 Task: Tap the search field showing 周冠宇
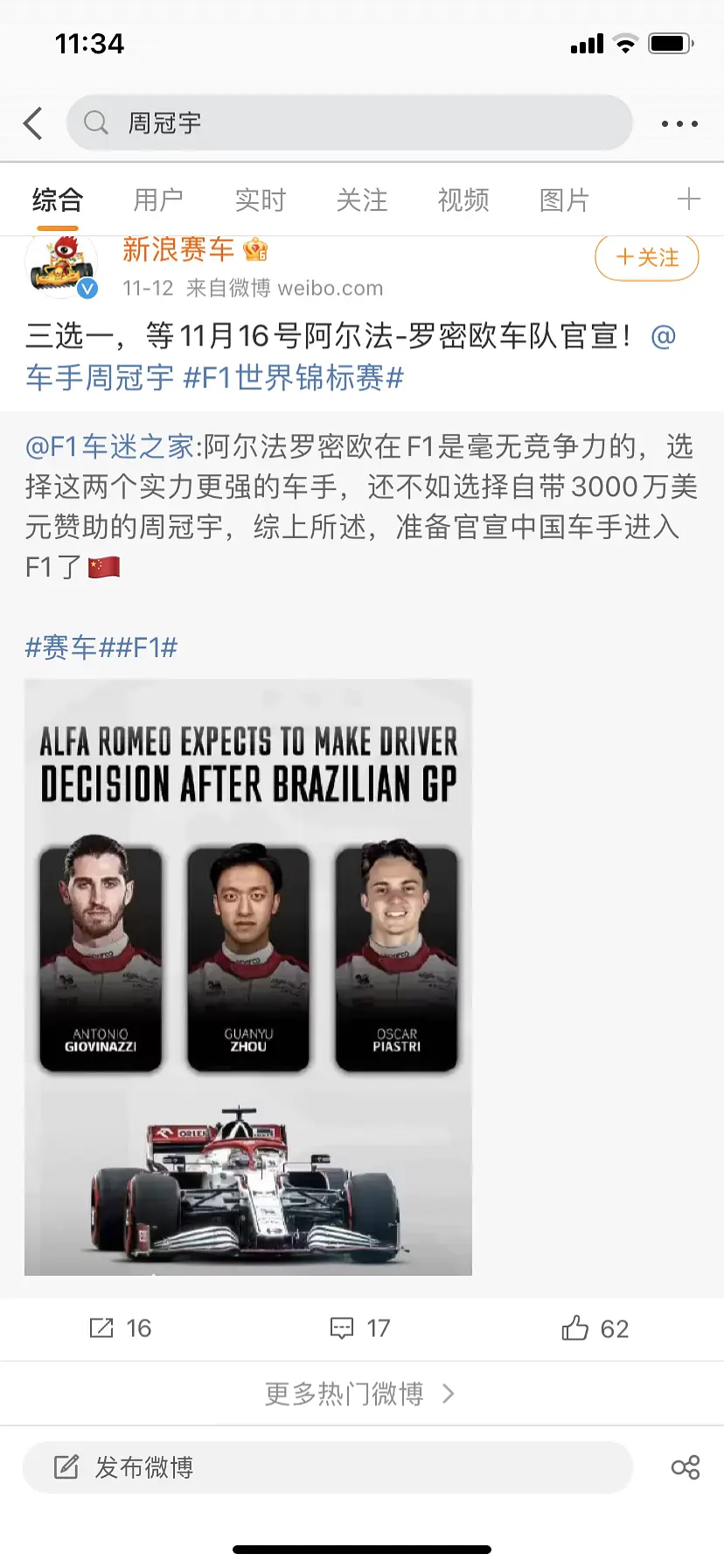350,123
